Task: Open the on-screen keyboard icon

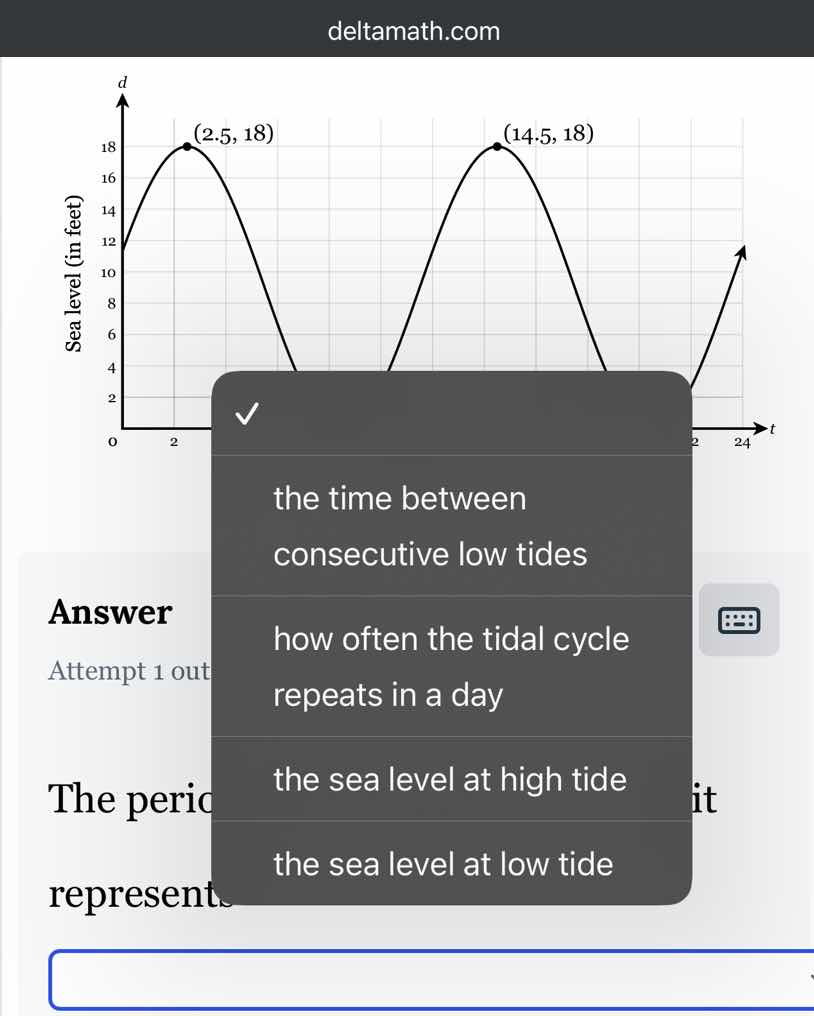Action: pyautogui.click(x=739, y=620)
